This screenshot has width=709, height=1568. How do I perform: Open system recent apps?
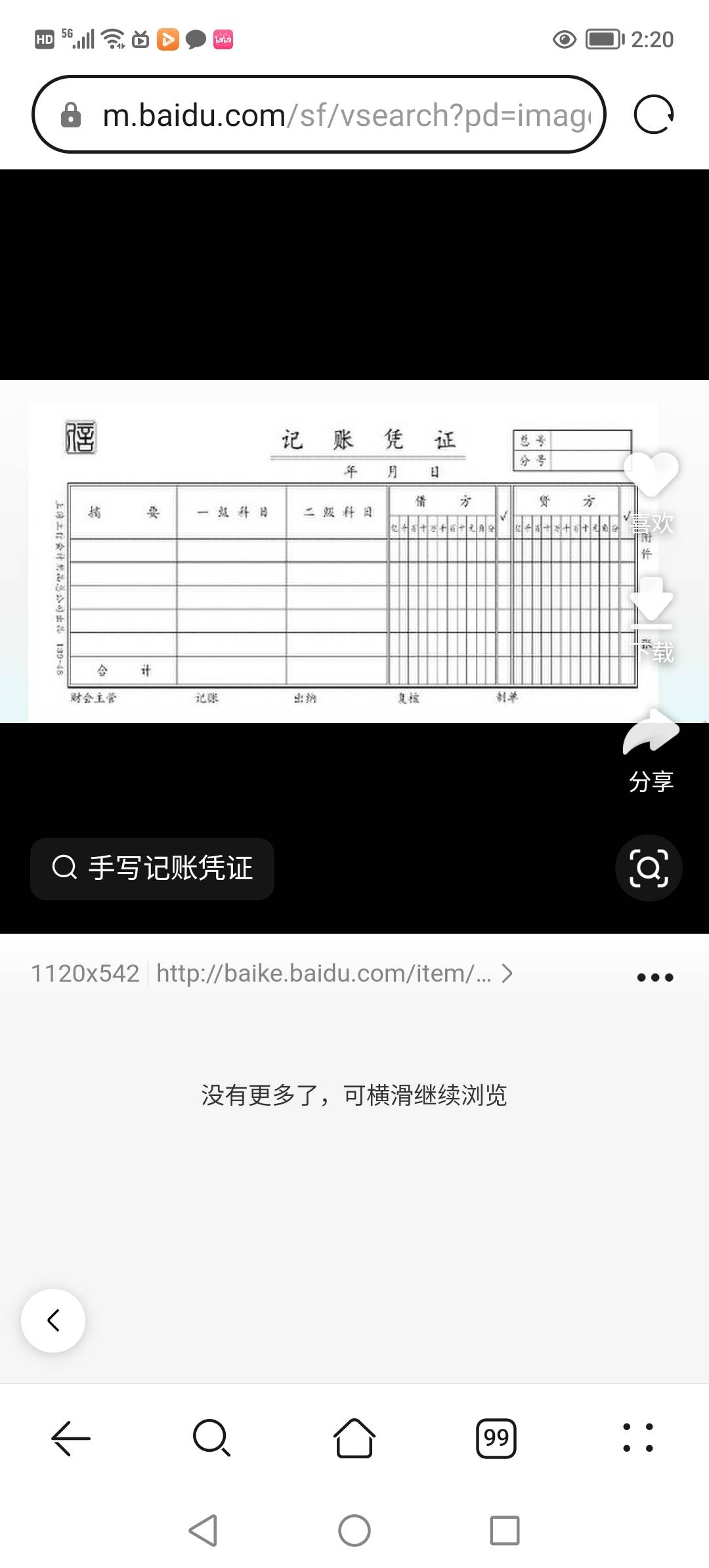point(504,1531)
